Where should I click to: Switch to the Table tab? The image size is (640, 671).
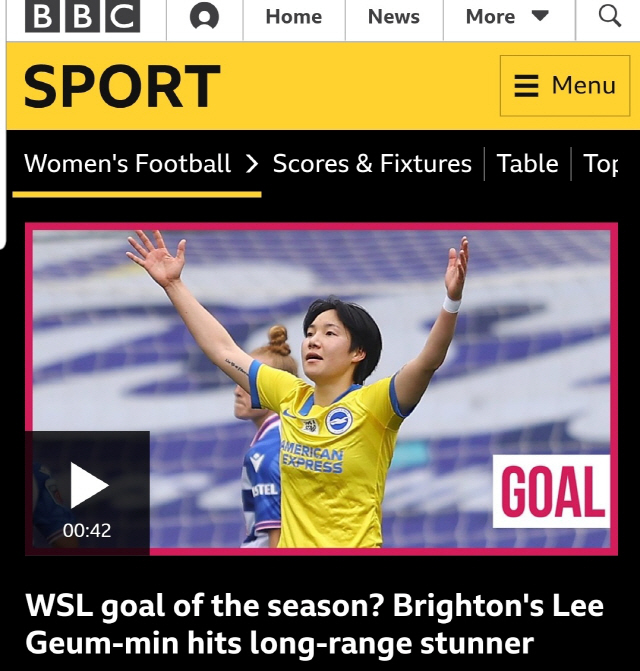pos(527,164)
